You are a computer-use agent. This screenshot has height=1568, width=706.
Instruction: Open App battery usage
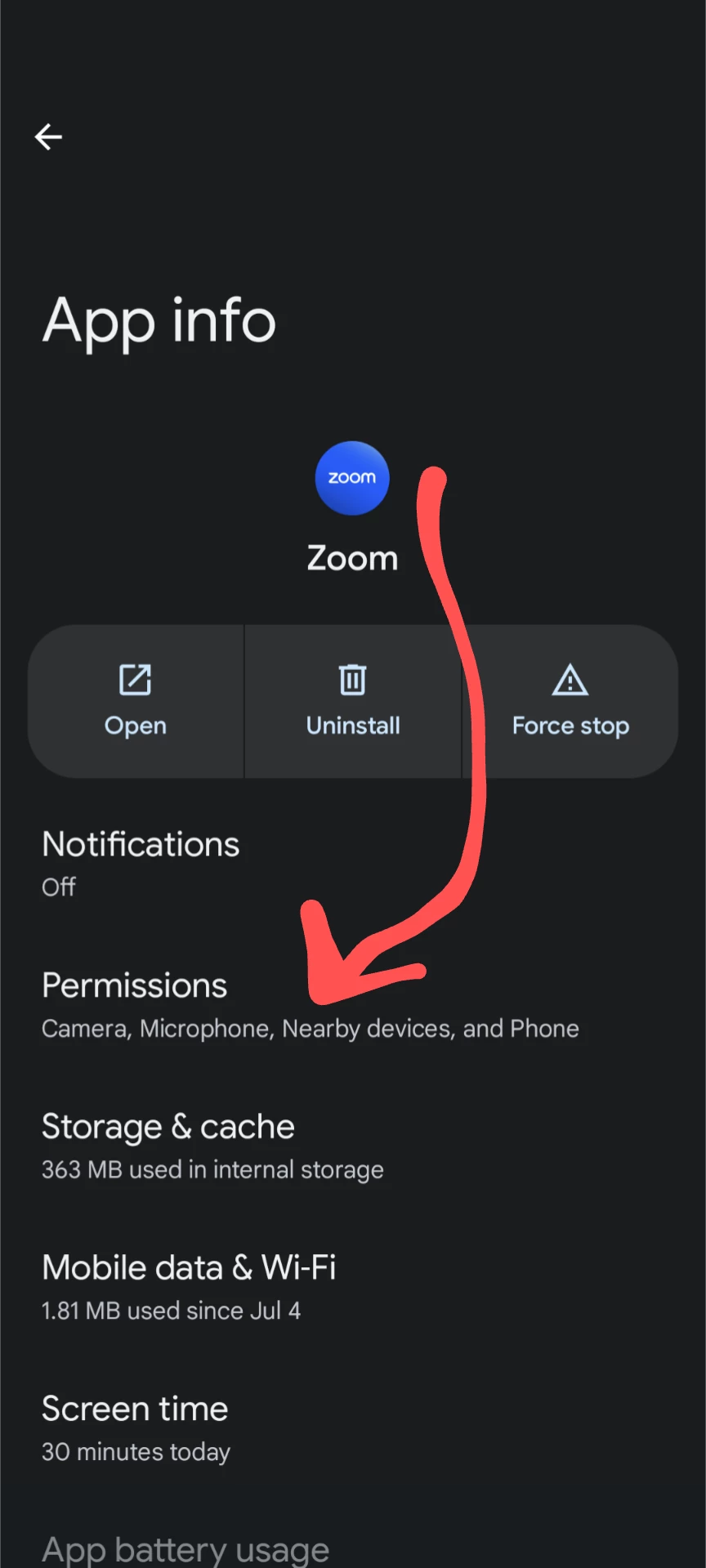coord(185,1549)
